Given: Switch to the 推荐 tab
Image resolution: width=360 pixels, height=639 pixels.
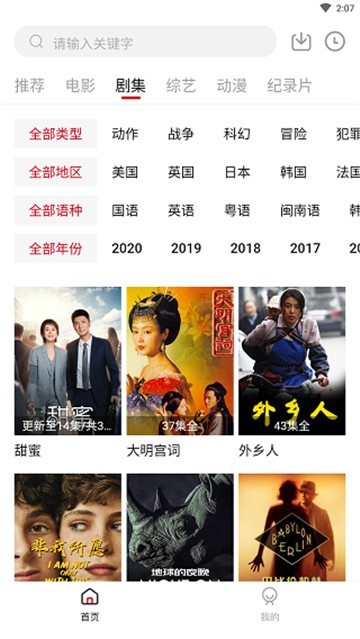Looking at the screenshot, I should (x=29, y=86).
